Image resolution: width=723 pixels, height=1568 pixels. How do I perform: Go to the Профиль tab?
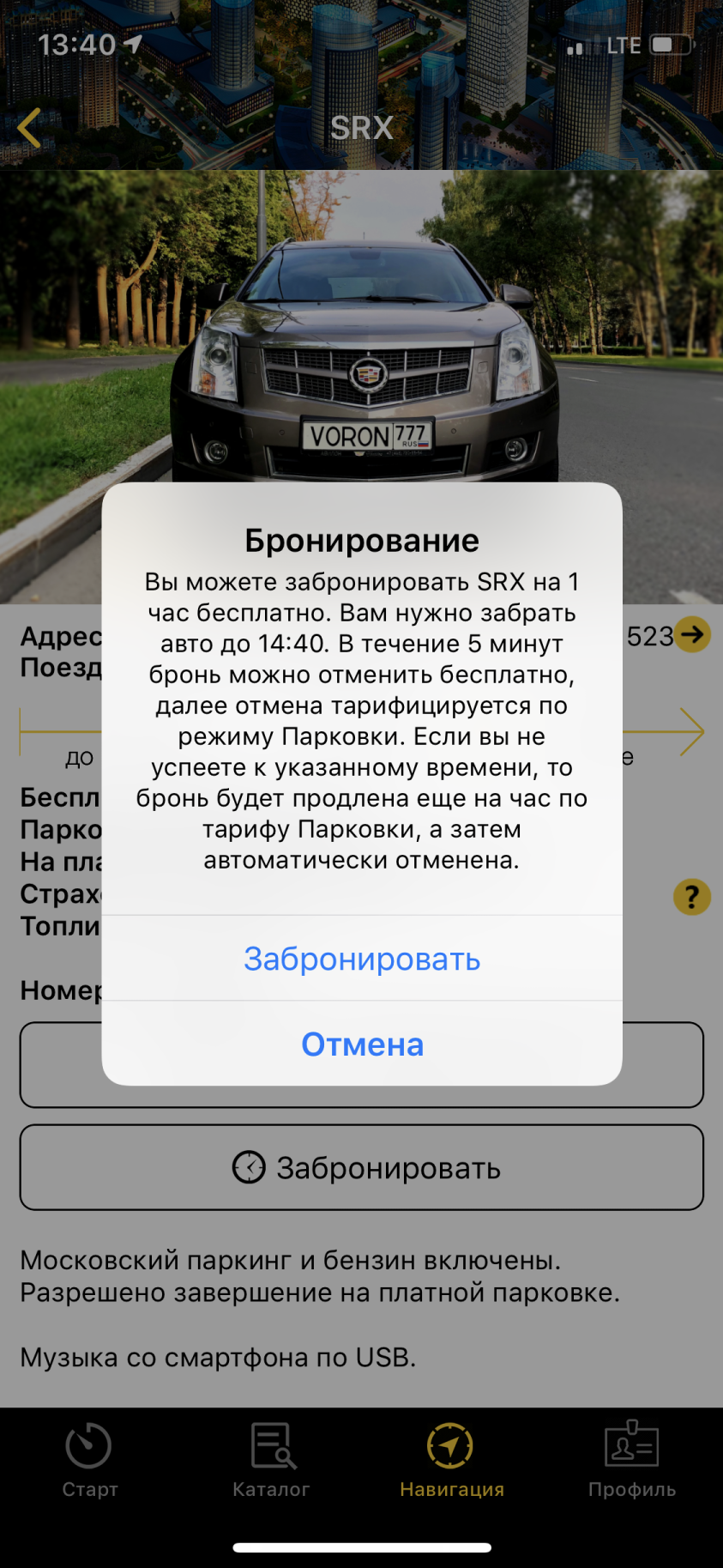[632, 1461]
